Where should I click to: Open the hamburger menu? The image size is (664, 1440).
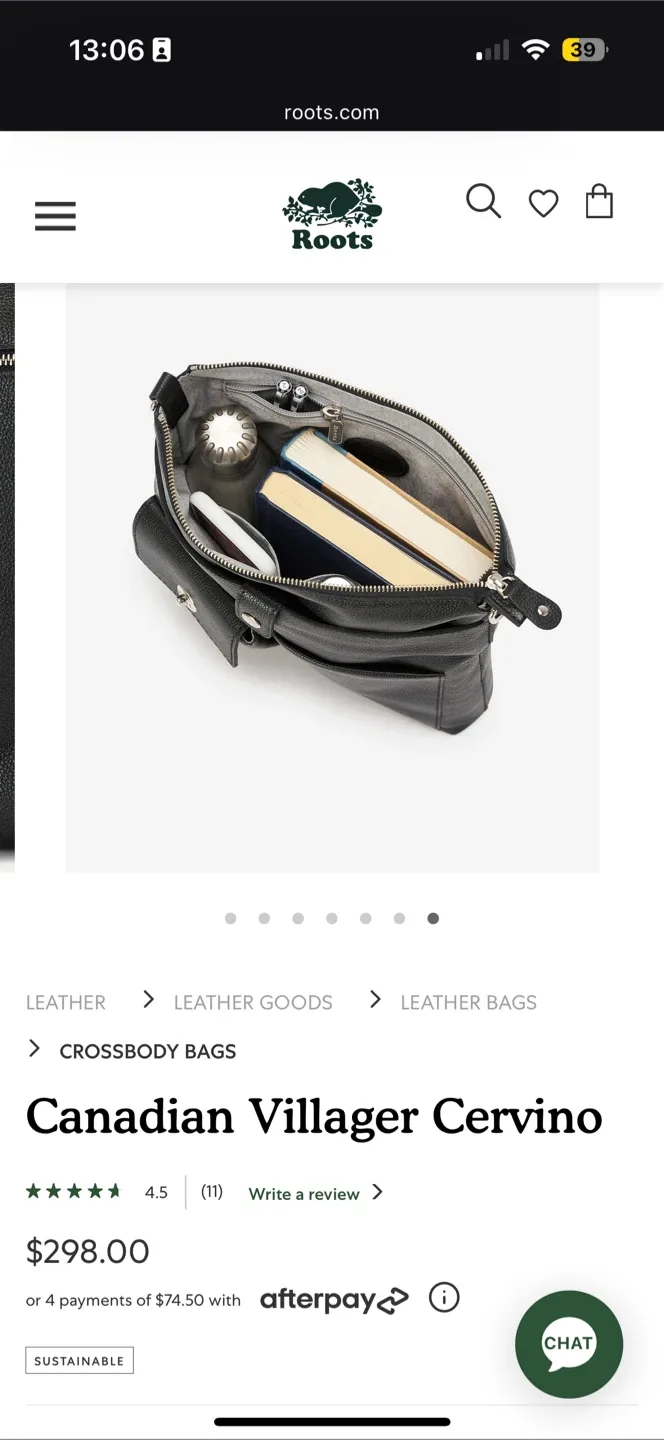pyautogui.click(x=55, y=216)
